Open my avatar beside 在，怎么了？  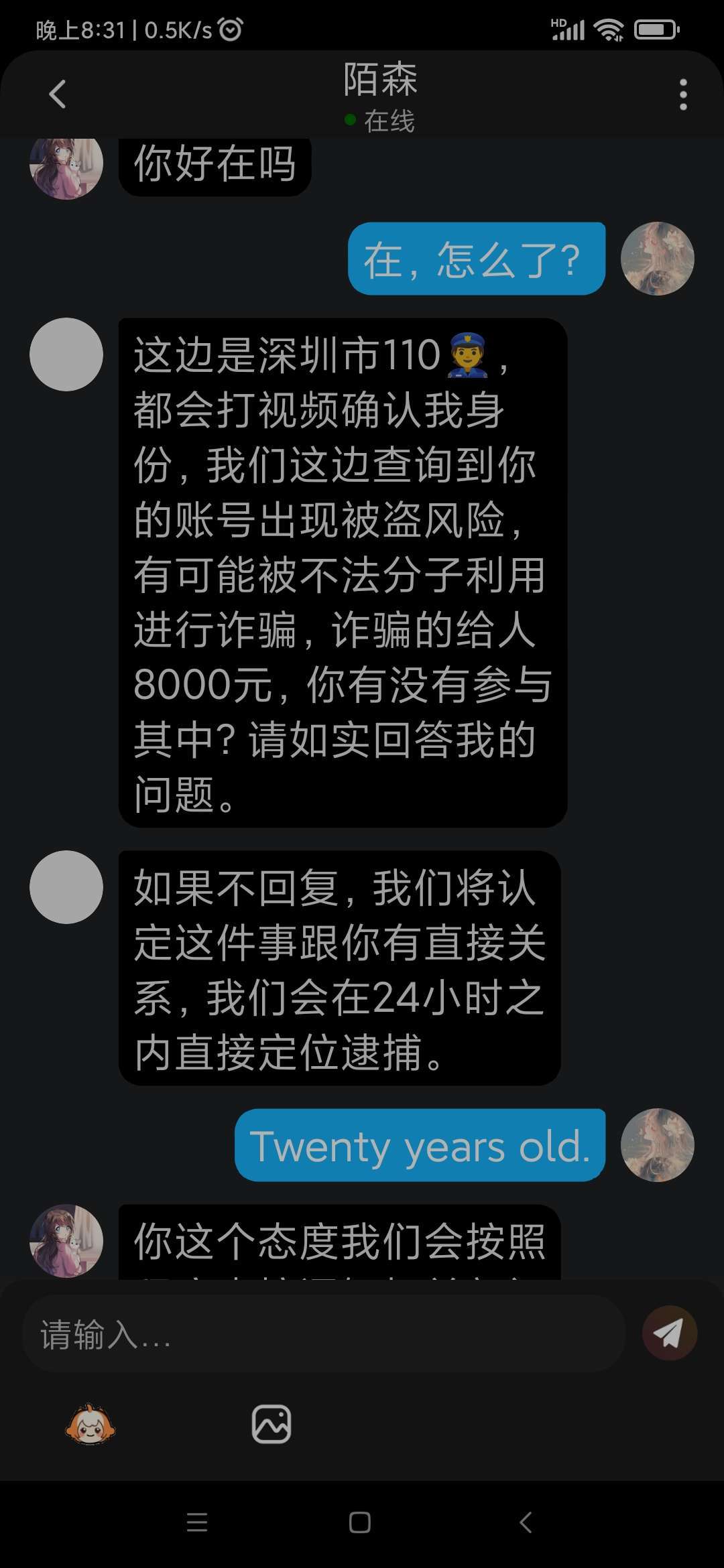click(657, 259)
